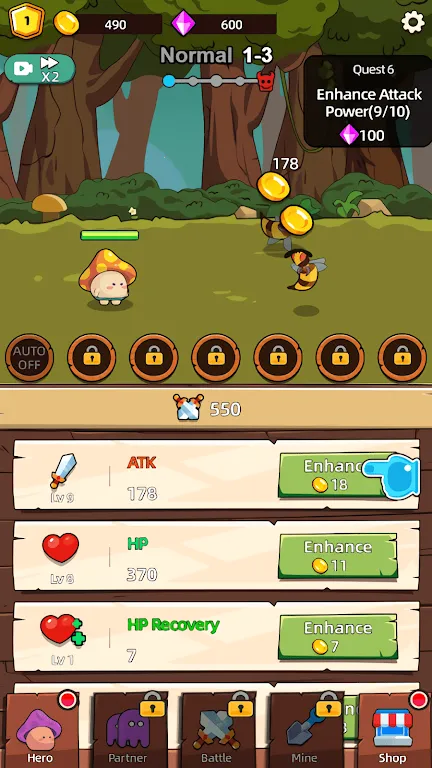
Task: Select the locked Mine tab
Action: coord(305,731)
